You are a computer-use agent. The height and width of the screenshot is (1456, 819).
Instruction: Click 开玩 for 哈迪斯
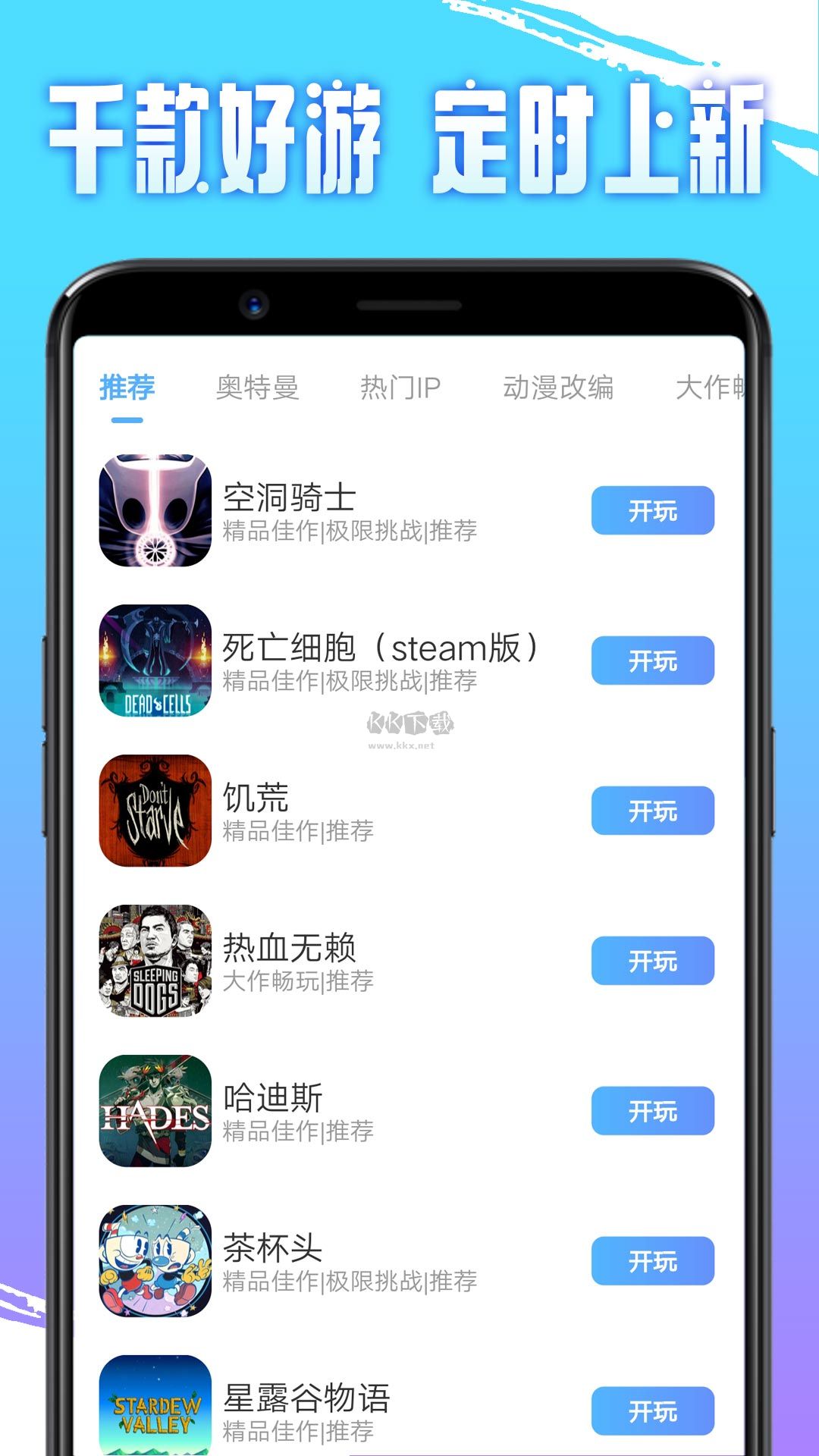(654, 1111)
